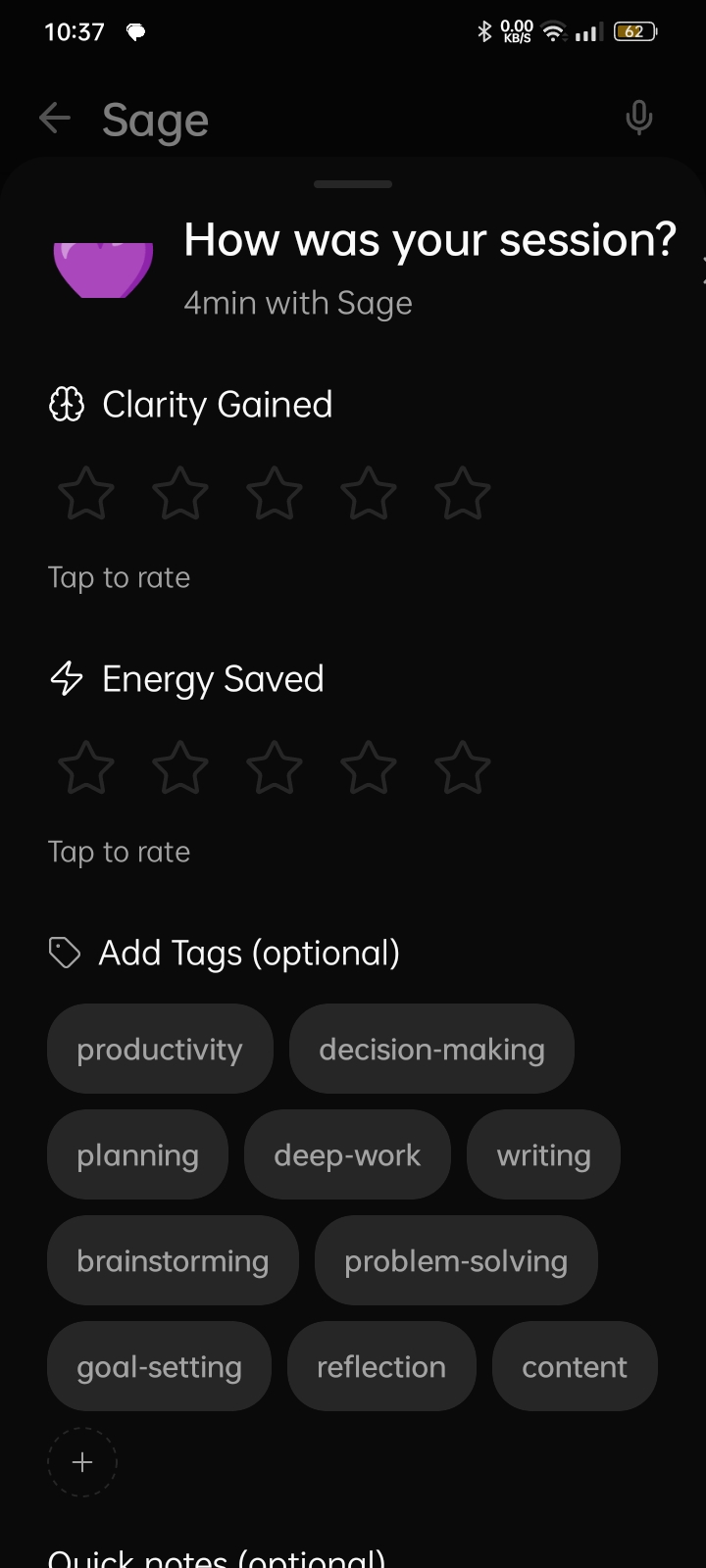Pick the brainstorming tag
The height and width of the screenshot is (1568, 706).
point(173,1261)
